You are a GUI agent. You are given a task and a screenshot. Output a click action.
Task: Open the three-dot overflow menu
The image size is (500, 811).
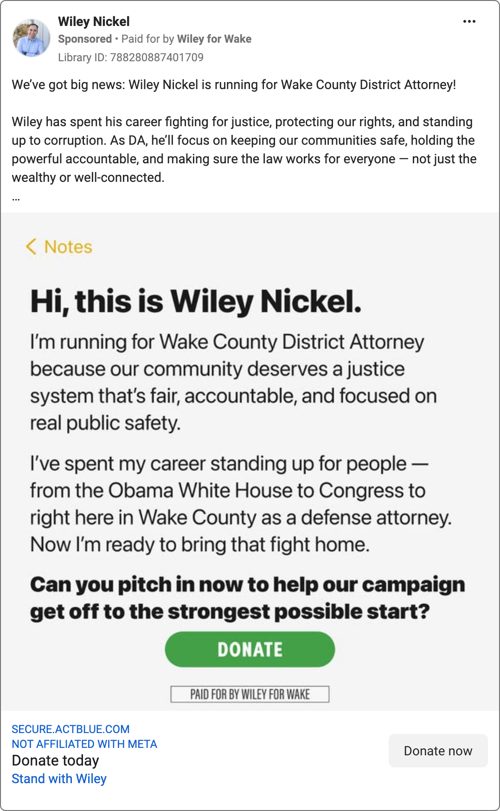pos(469,22)
